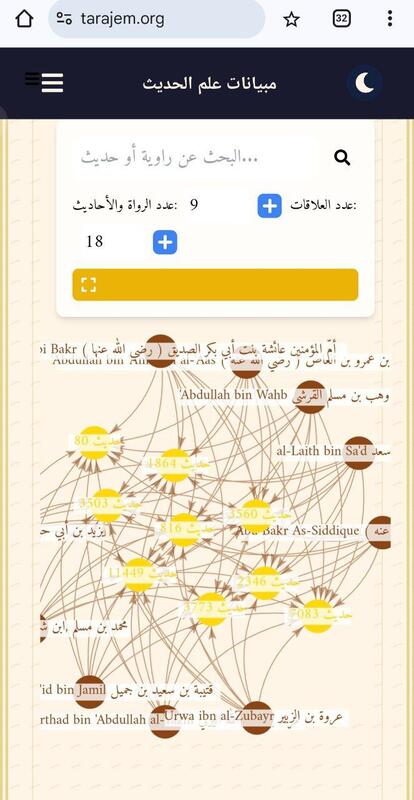Select the hadith 11449 node
The image size is (414, 800).
(138, 575)
